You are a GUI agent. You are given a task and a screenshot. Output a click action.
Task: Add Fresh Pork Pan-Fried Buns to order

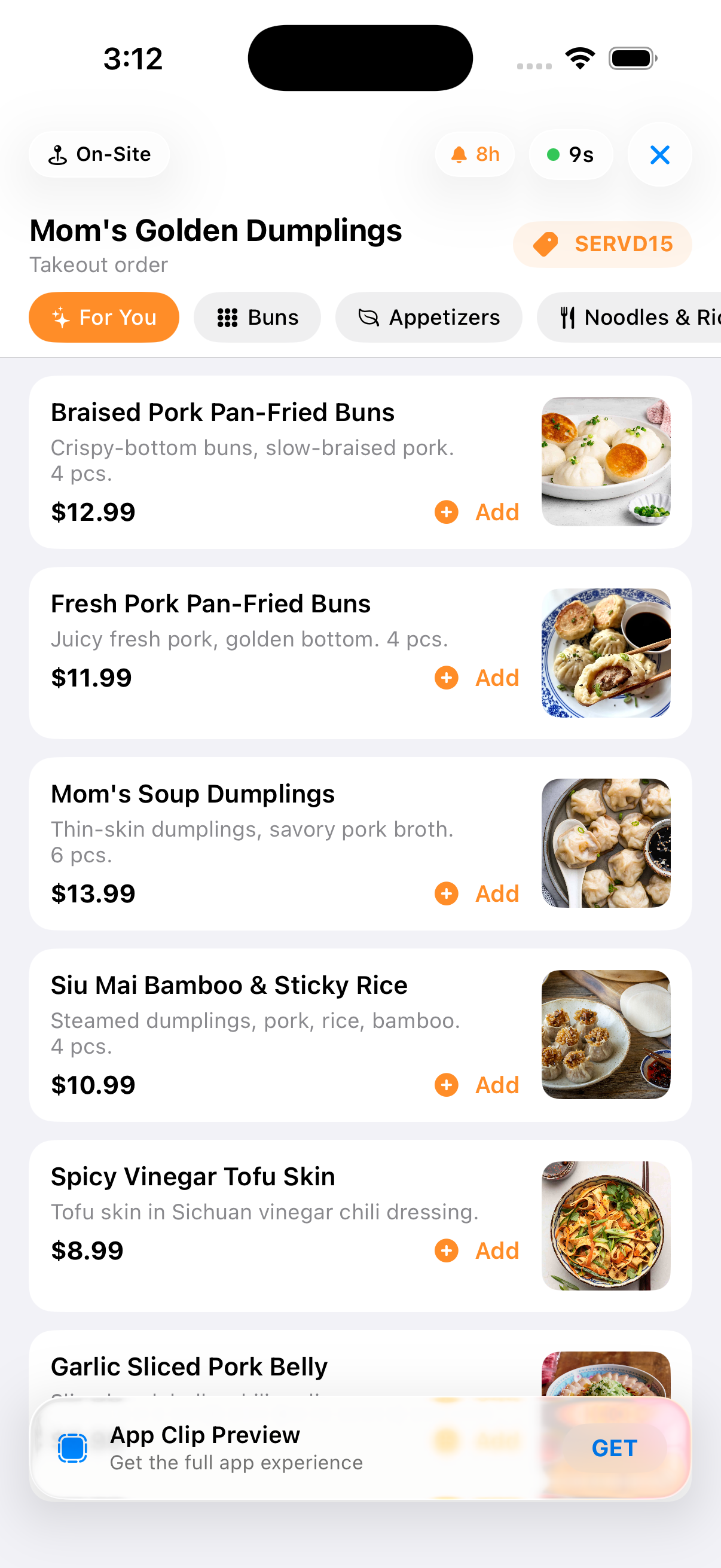click(x=477, y=678)
